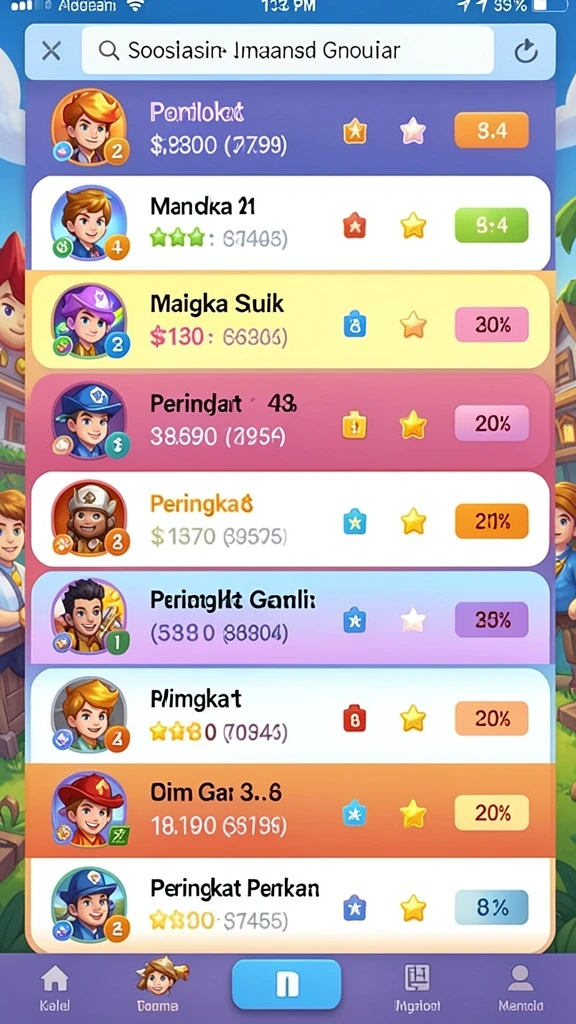Select the Peringkat Ganli entry
This screenshot has height=1024, width=576.
291,618
